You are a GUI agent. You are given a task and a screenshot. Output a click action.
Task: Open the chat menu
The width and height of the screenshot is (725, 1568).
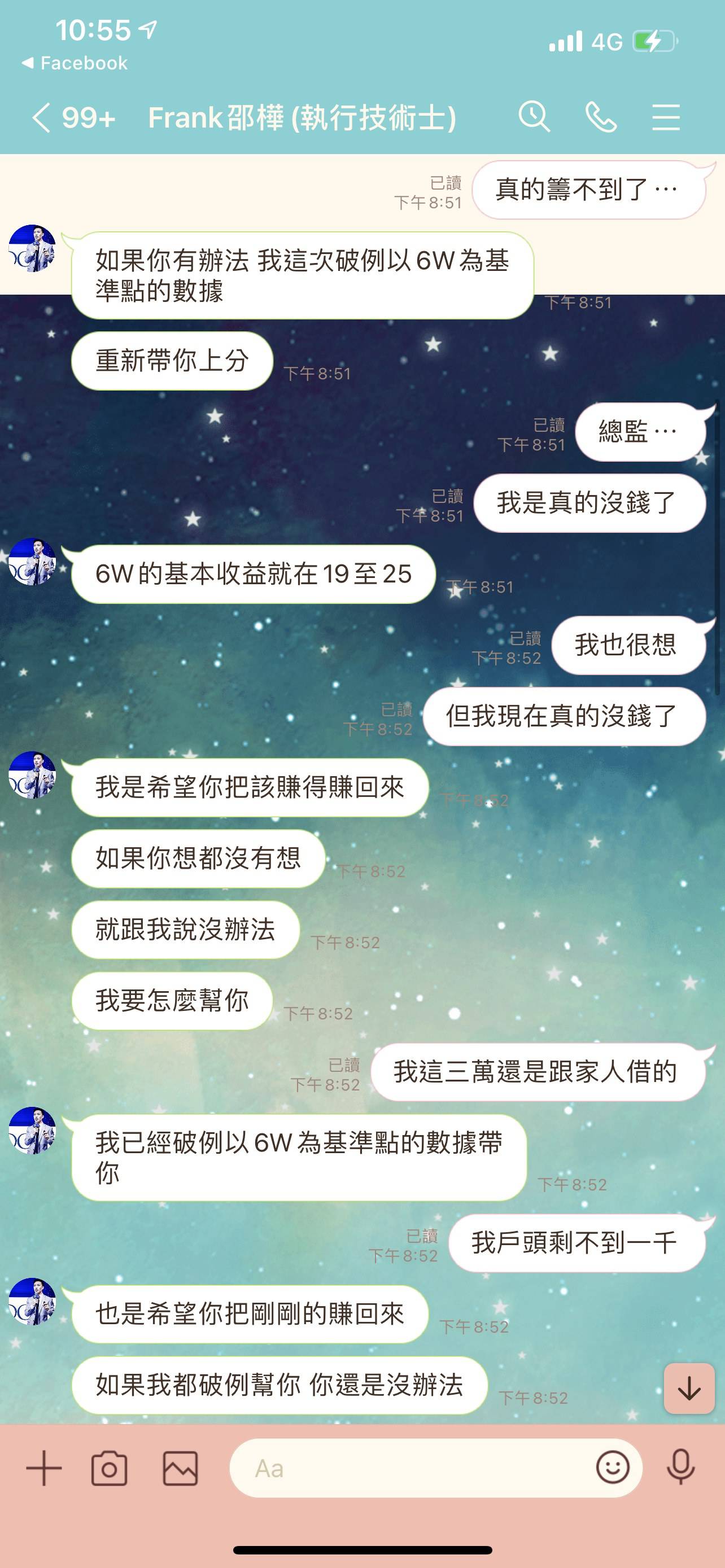pyautogui.click(x=666, y=117)
